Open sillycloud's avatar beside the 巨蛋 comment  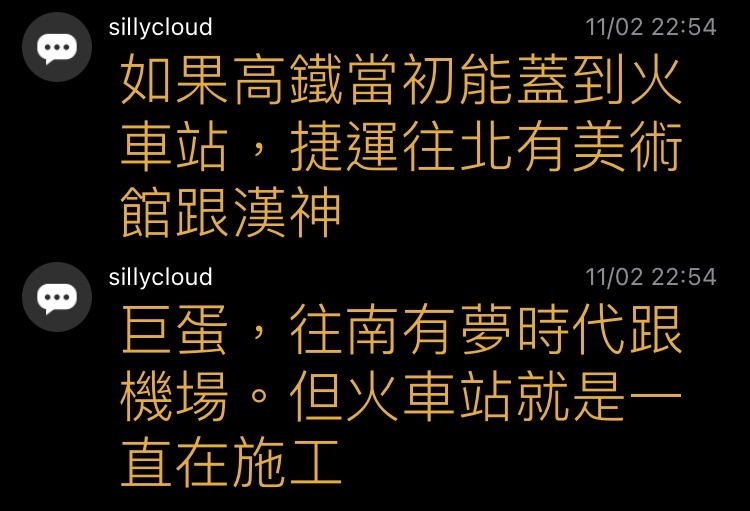click(57, 296)
